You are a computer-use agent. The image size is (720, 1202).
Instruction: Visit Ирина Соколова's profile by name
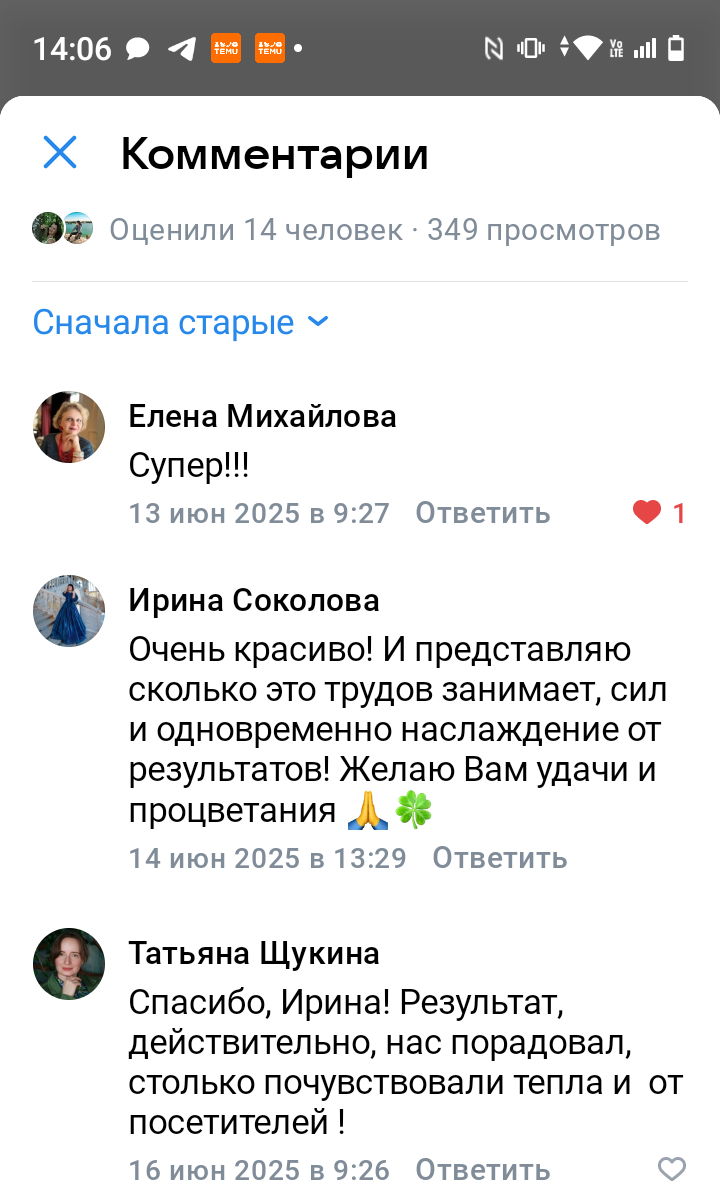254,600
